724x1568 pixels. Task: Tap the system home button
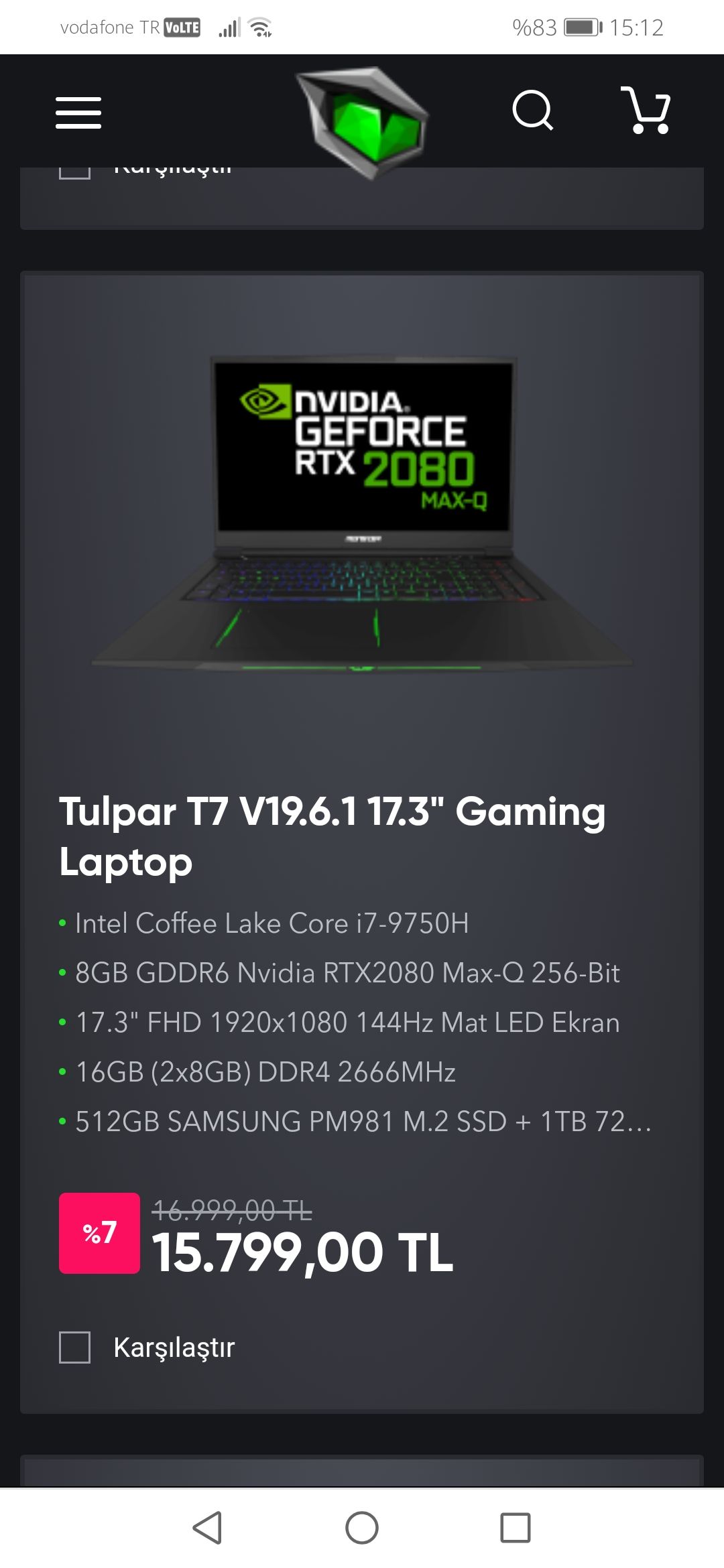tap(362, 1528)
